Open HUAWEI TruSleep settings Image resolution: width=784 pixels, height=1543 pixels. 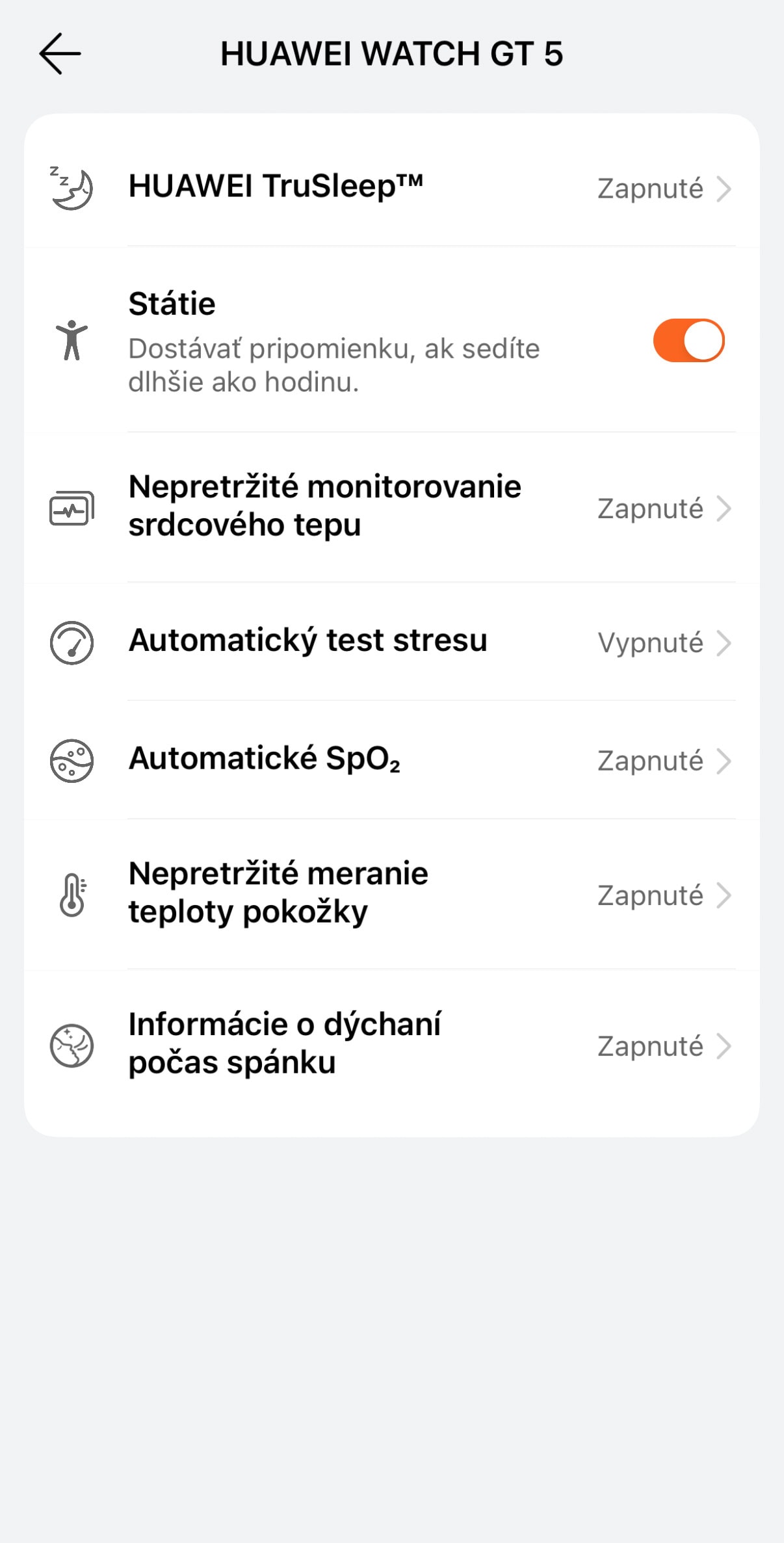pos(392,188)
